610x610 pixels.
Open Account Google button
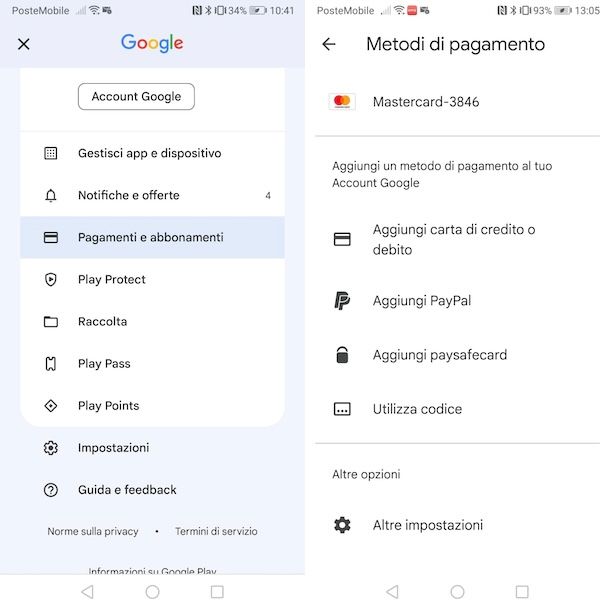(136, 97)
